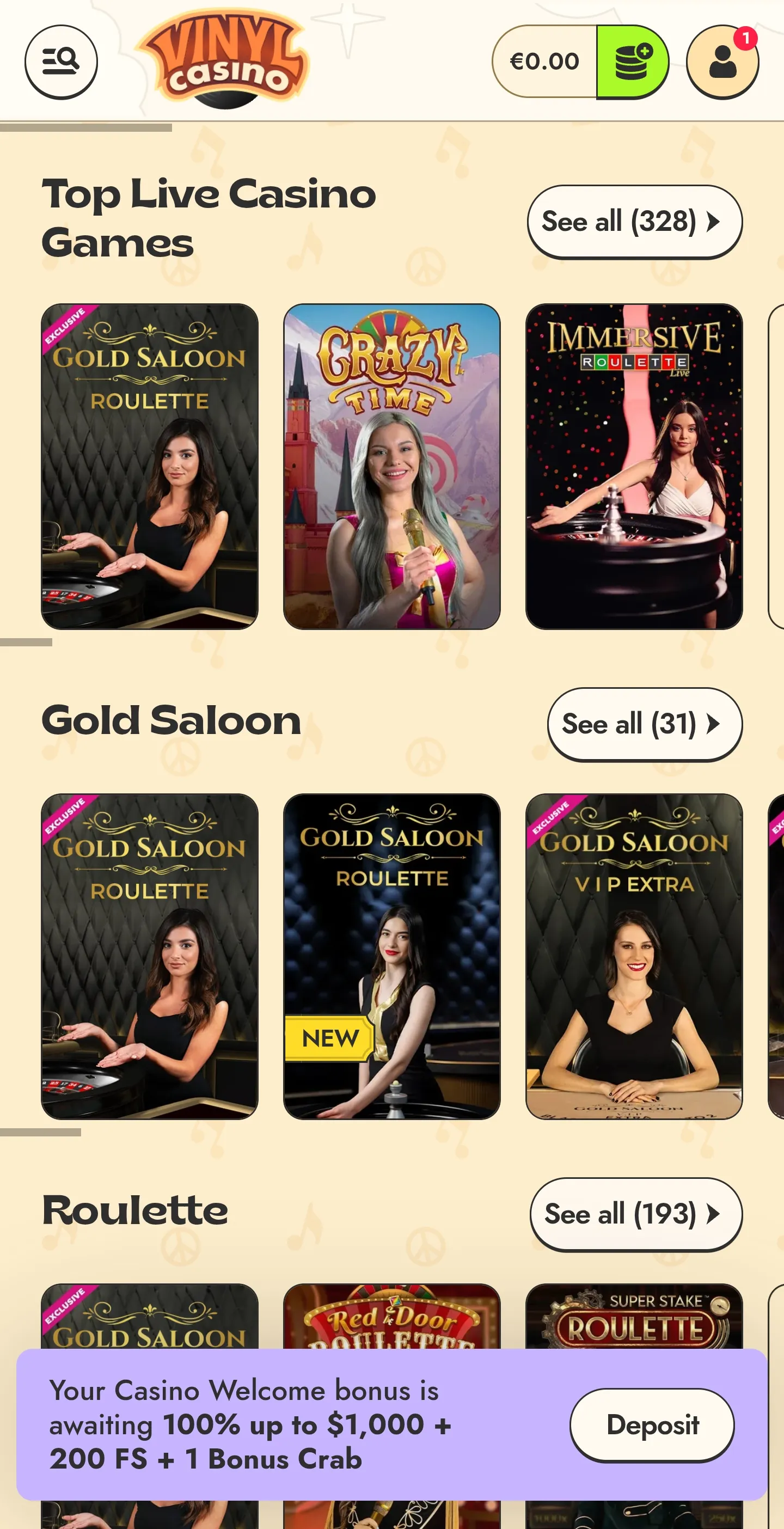Open Gold Saloon VIP Extra
Screen dimensions: 784x1529
coord(633,956)
